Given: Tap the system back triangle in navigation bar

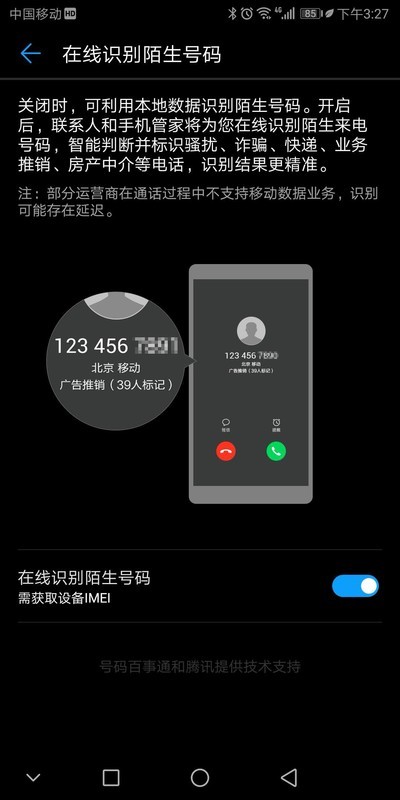Looking at the screenshot, I should point(289,778).
